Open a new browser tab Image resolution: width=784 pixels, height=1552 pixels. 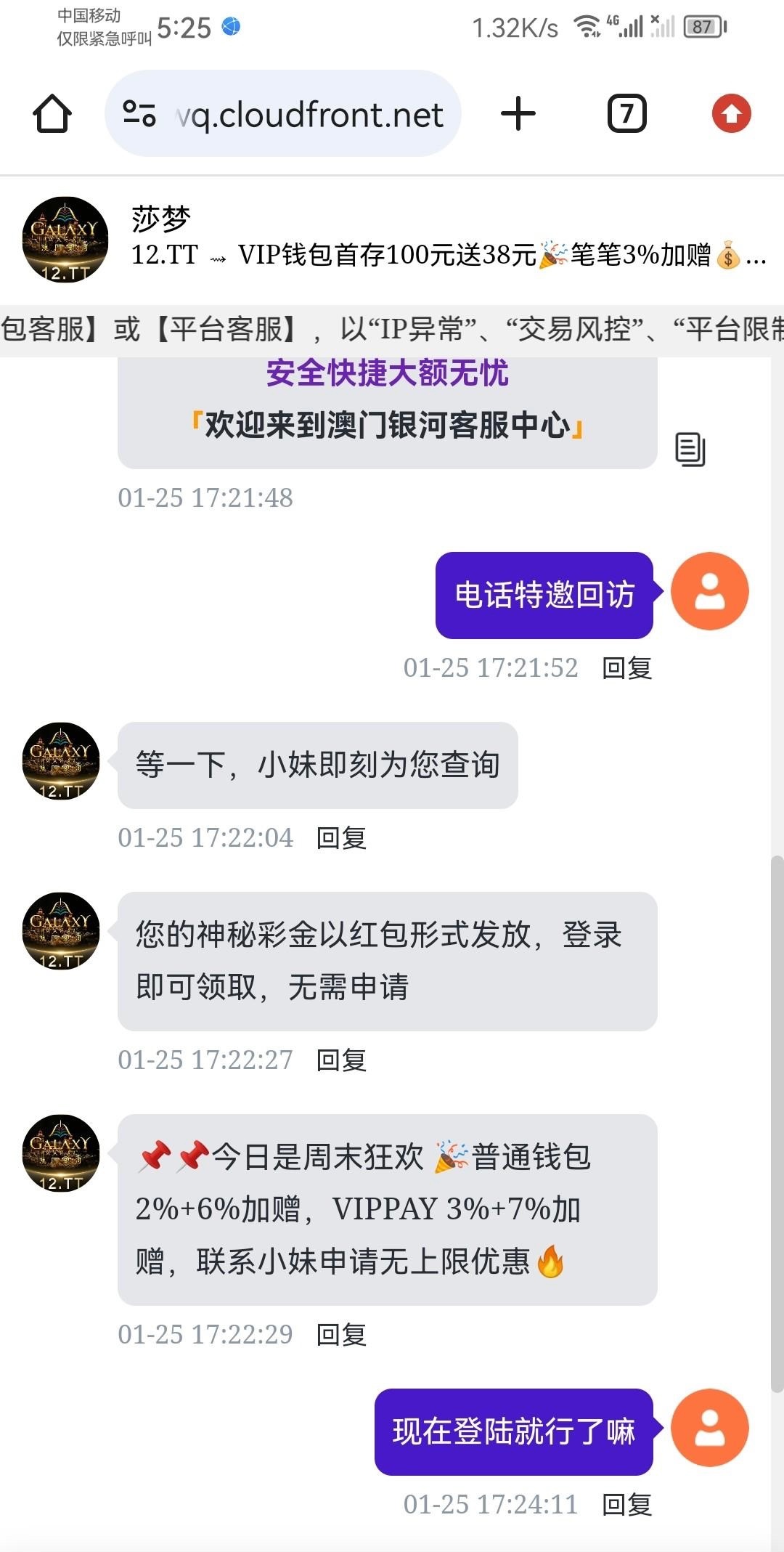518,114
